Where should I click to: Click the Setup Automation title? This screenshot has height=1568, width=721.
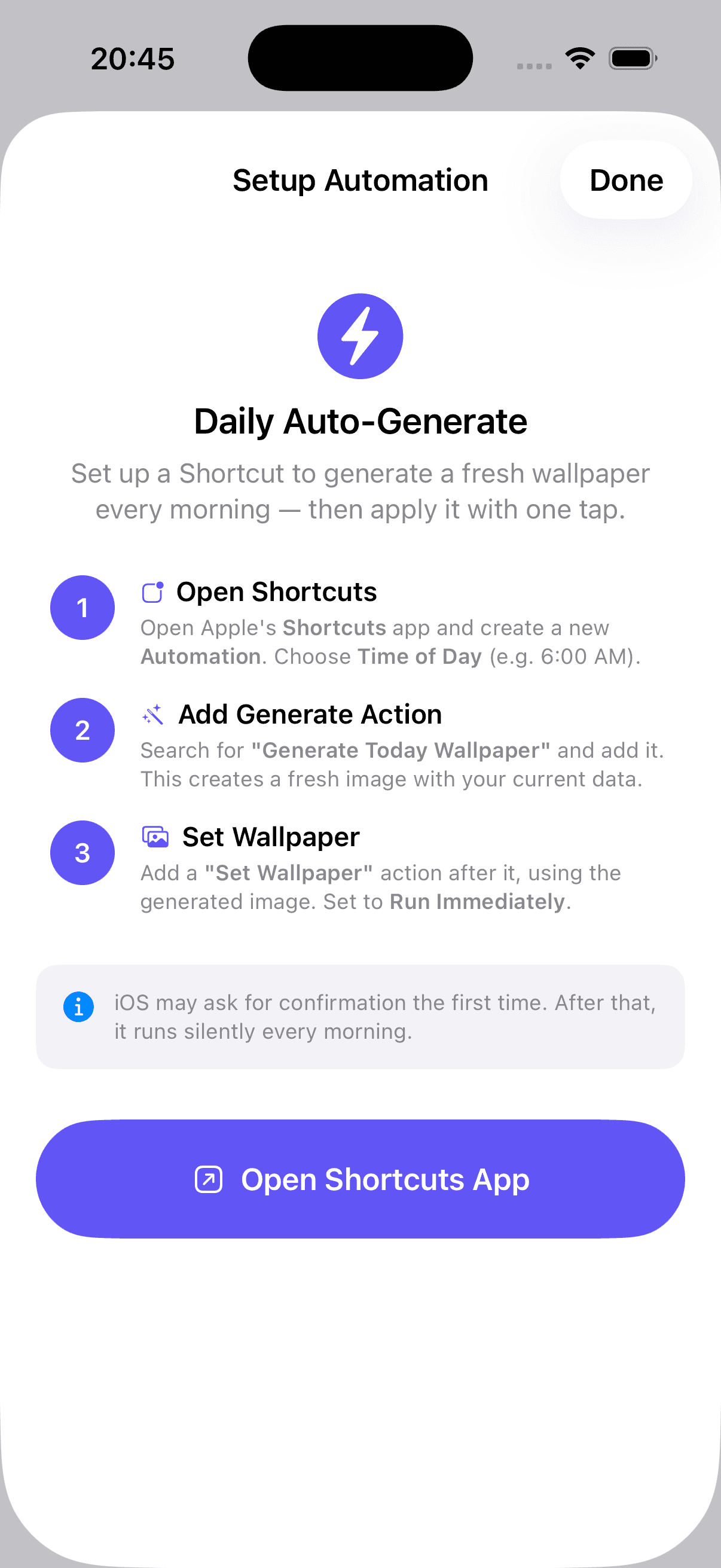tap(359, 179)
